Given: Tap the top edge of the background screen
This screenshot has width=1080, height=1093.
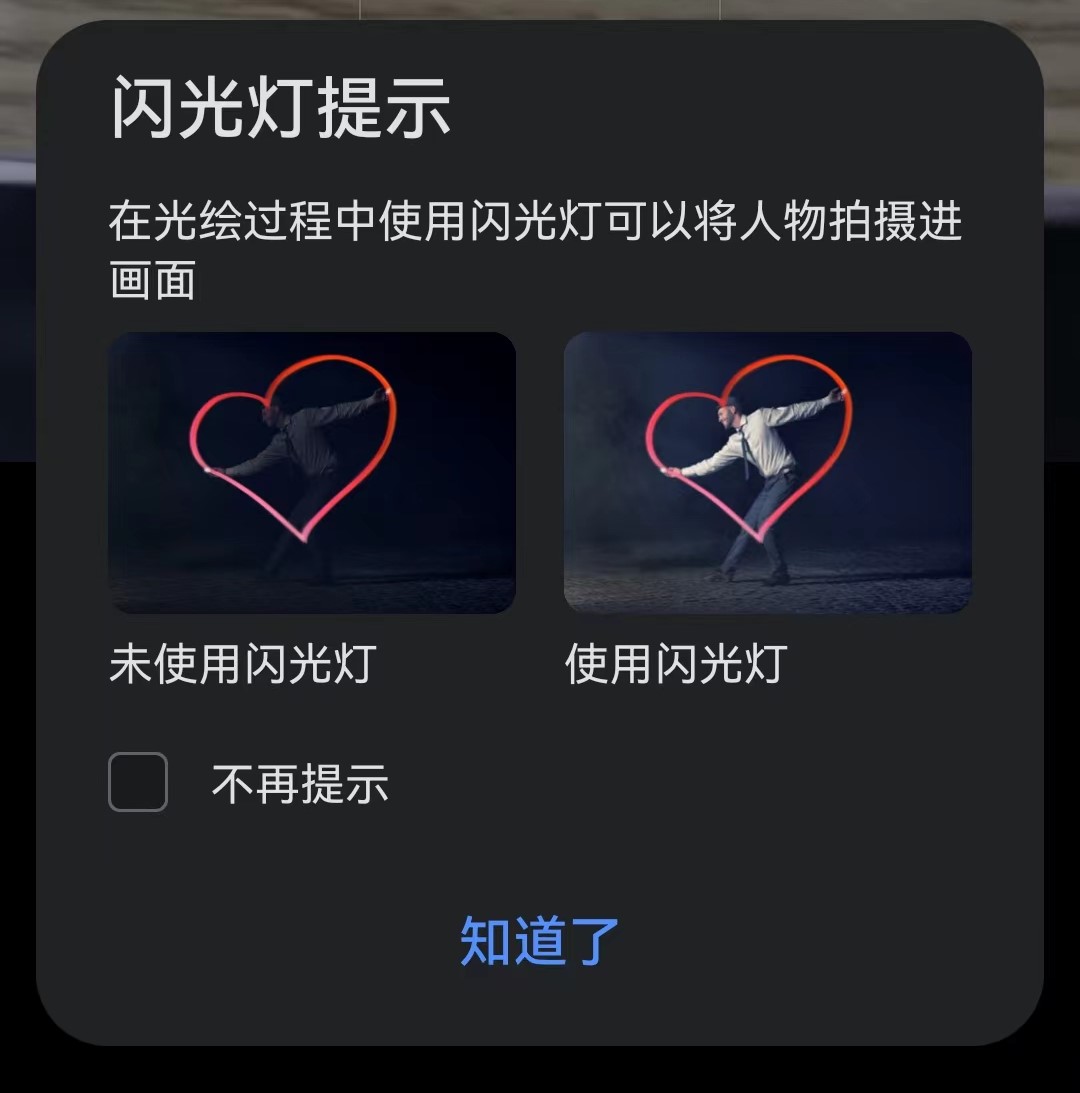Looking at the screenshot, I should point(540,8).
